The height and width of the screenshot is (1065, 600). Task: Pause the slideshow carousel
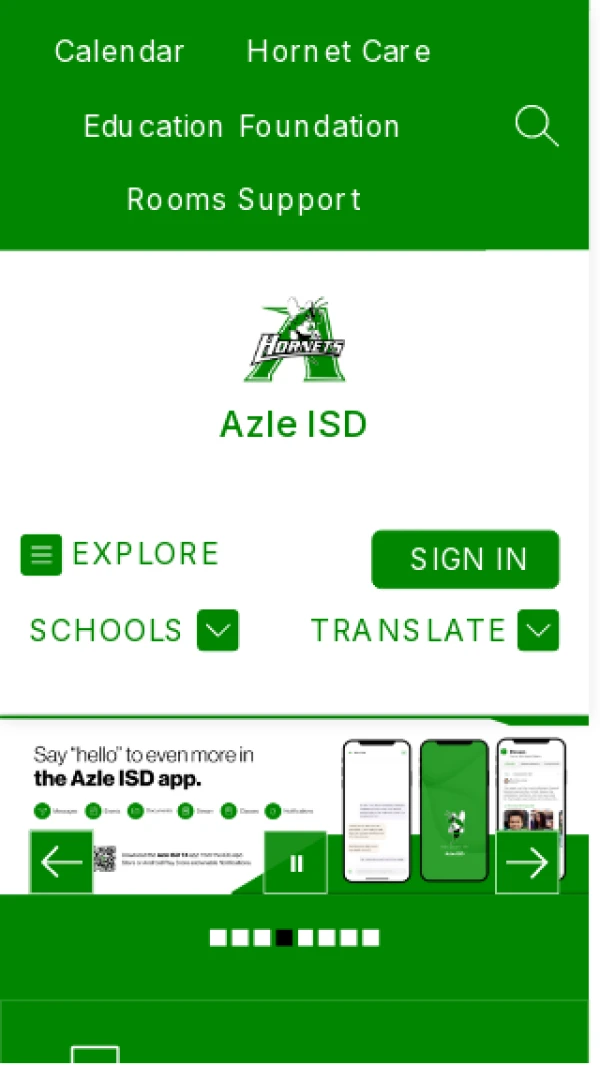pos(296,863)
